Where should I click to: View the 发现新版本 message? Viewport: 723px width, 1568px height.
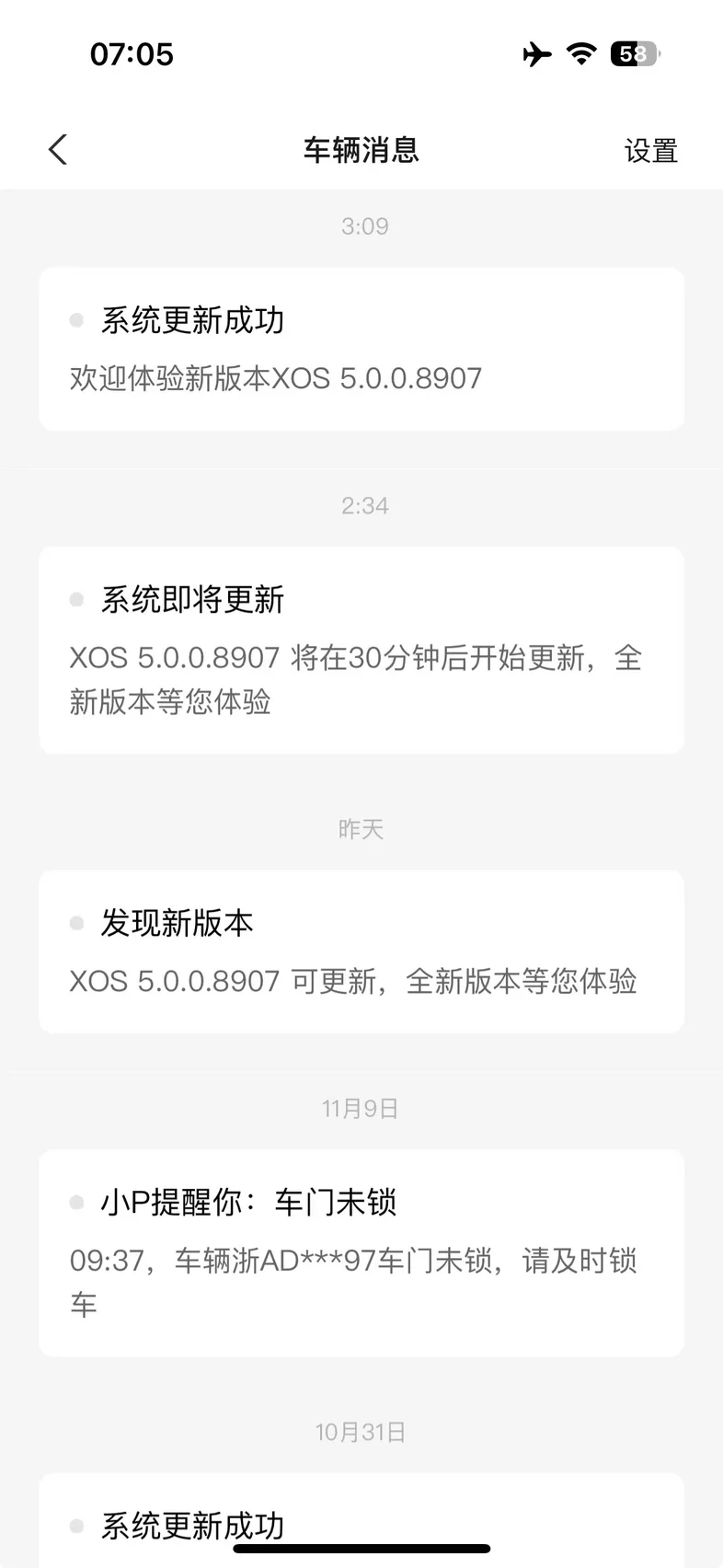(361, 951)
